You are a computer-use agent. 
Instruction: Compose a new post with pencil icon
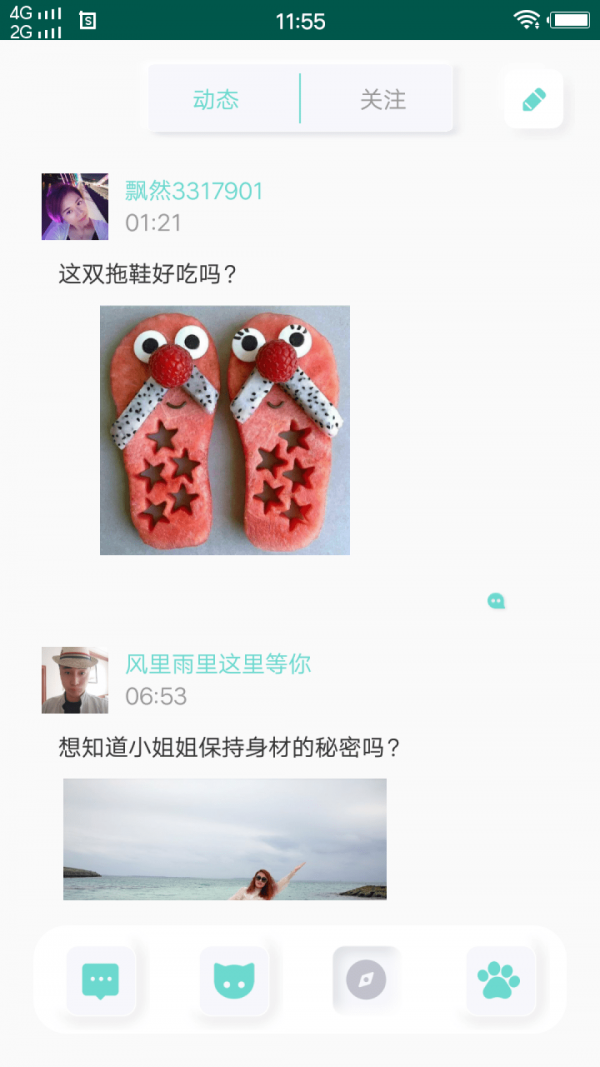tap(534, 99)
